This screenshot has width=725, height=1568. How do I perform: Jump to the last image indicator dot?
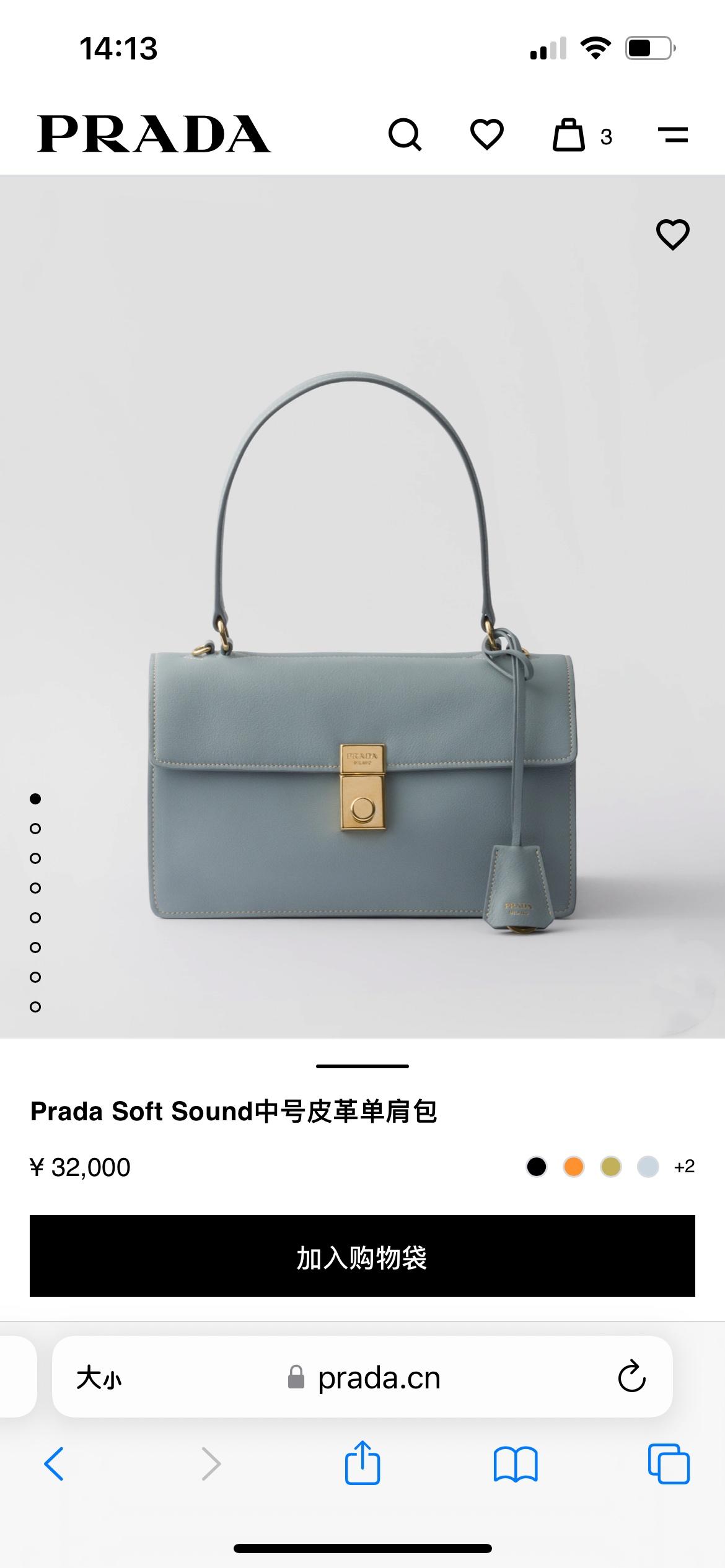(x=35, y=1007)
